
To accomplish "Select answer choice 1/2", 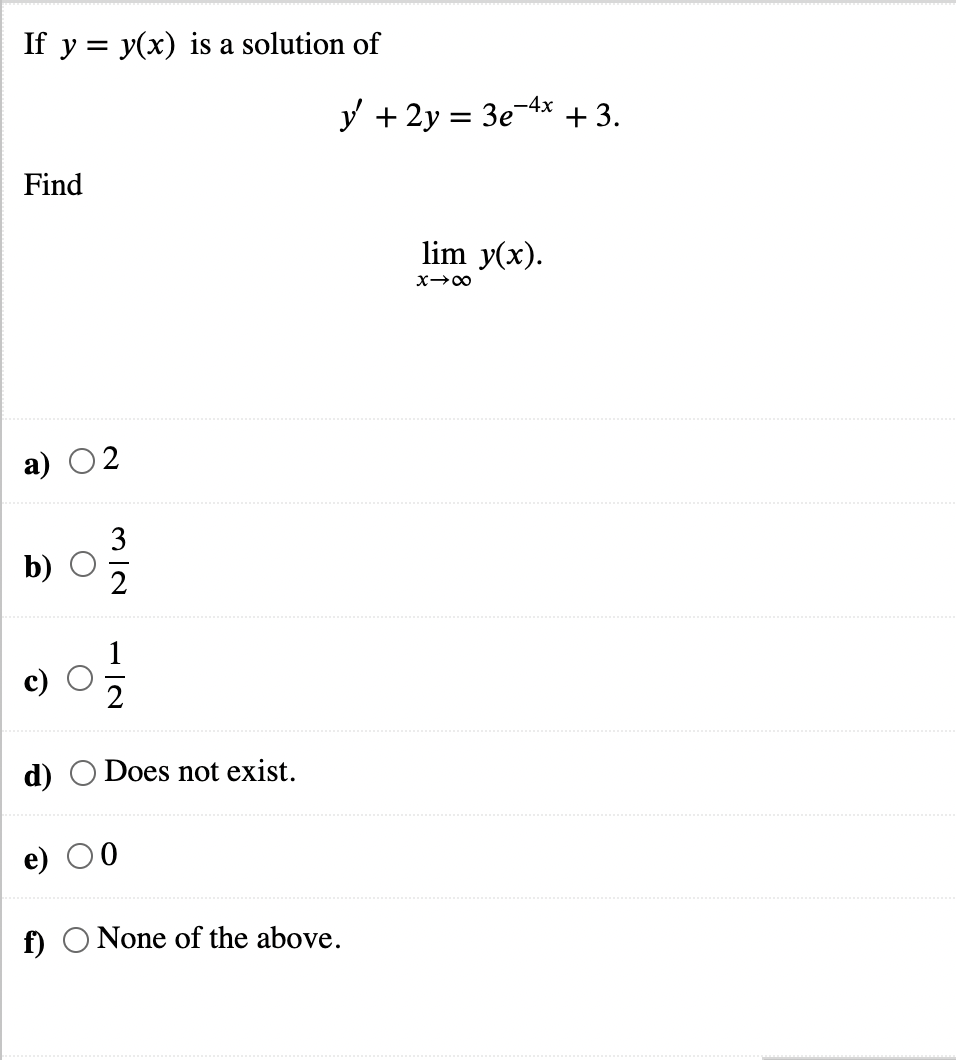I will tap(79, 676).
